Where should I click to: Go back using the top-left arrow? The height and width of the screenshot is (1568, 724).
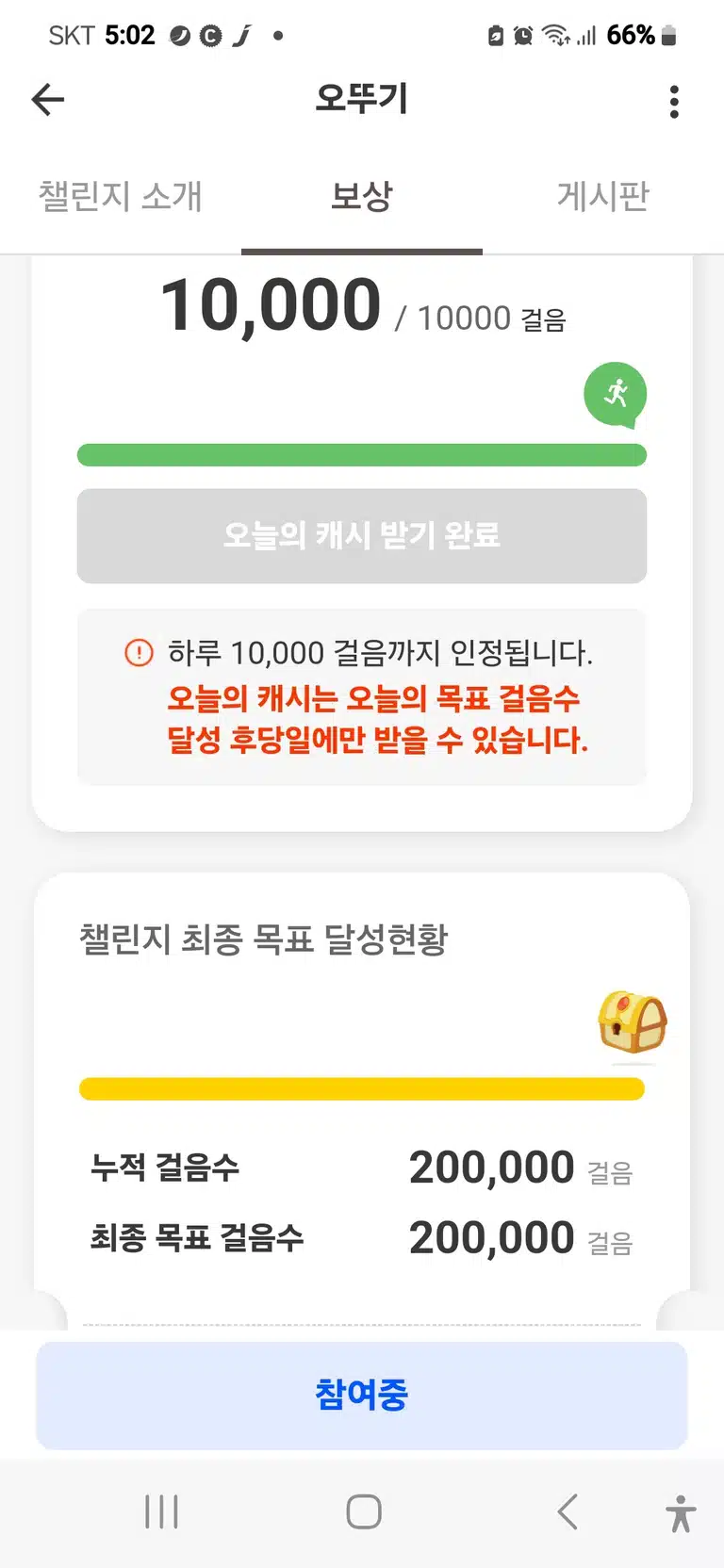(48, 99)
